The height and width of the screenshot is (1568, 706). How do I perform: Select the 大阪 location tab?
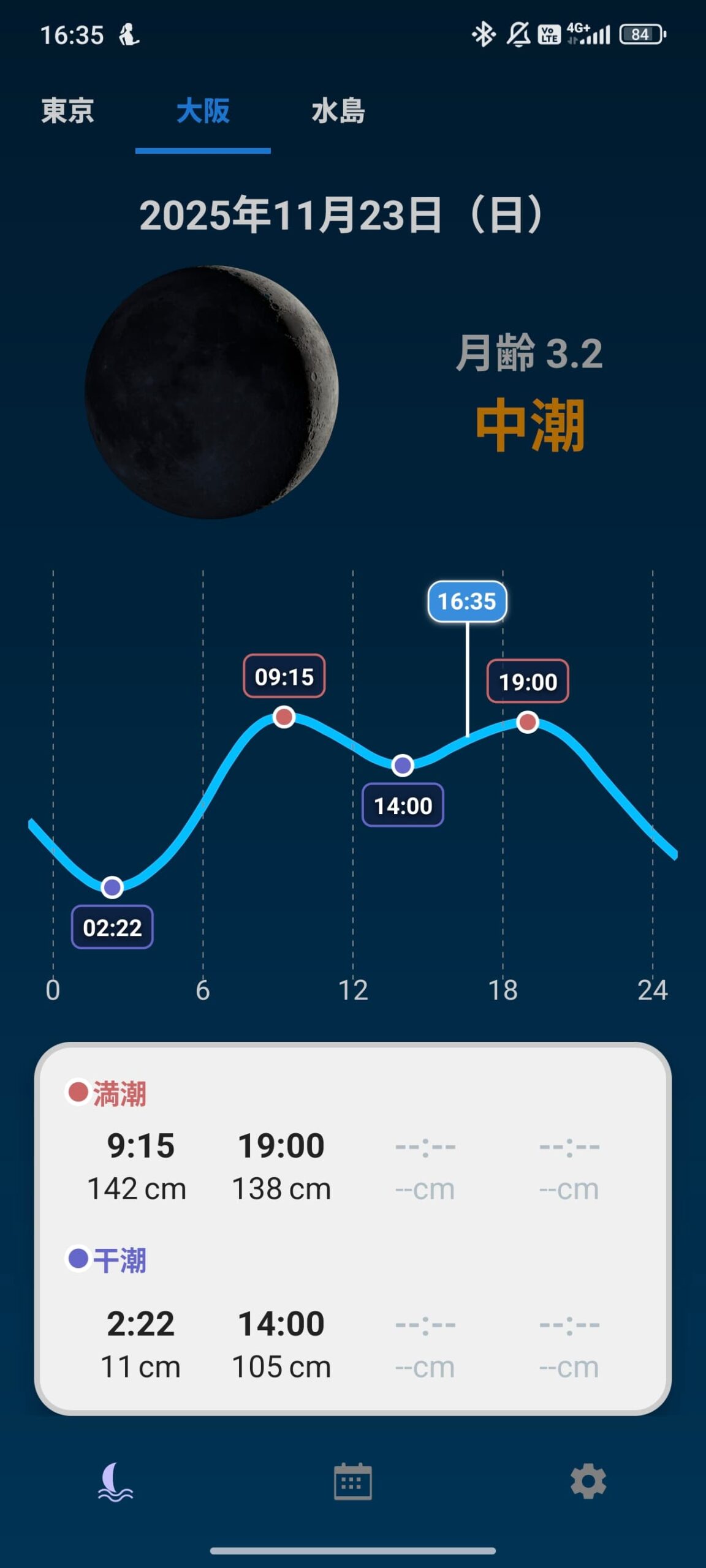pyautogui.click(x=203, y=111)
